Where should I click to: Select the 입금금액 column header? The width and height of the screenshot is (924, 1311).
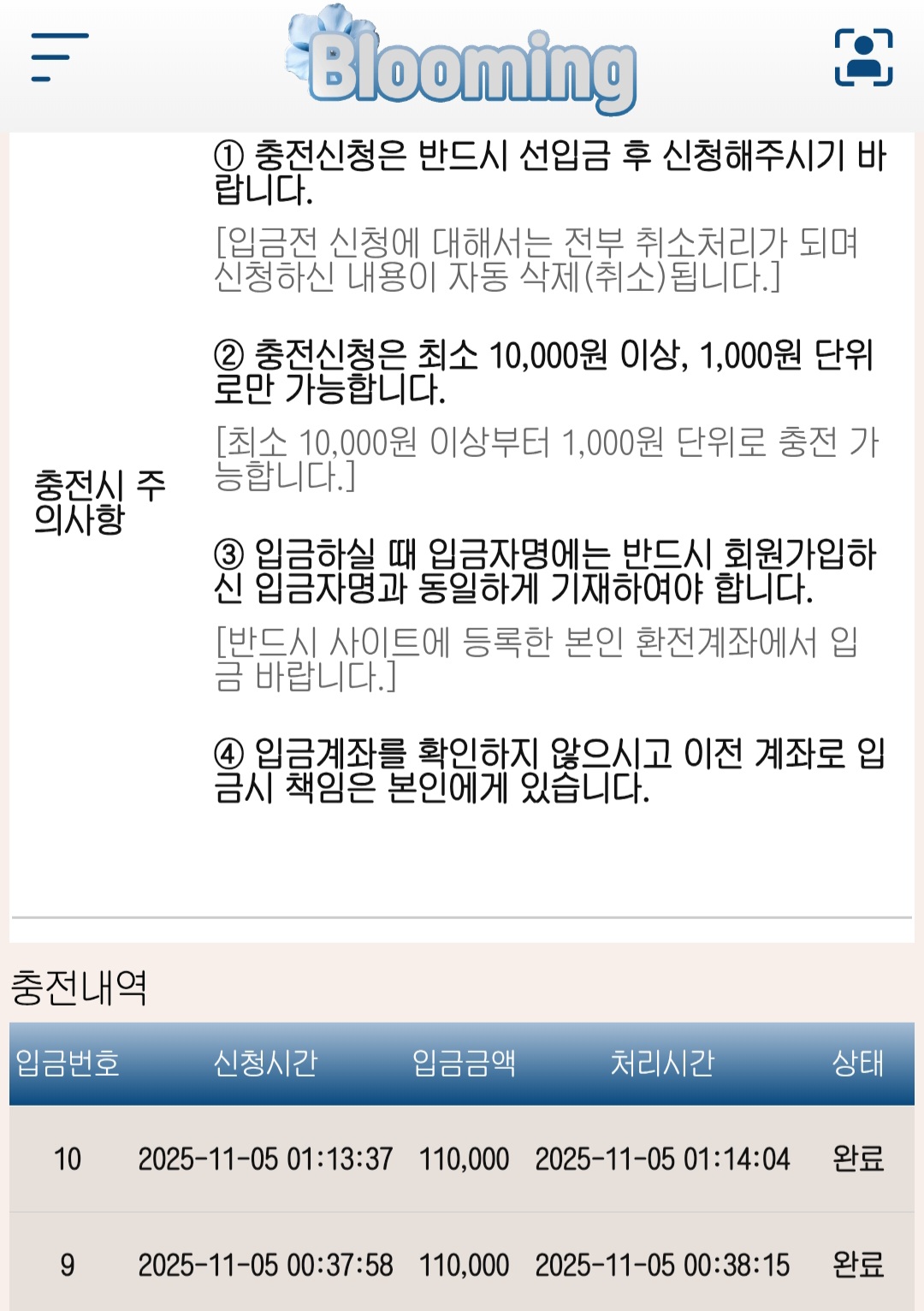coord(466,1065)
